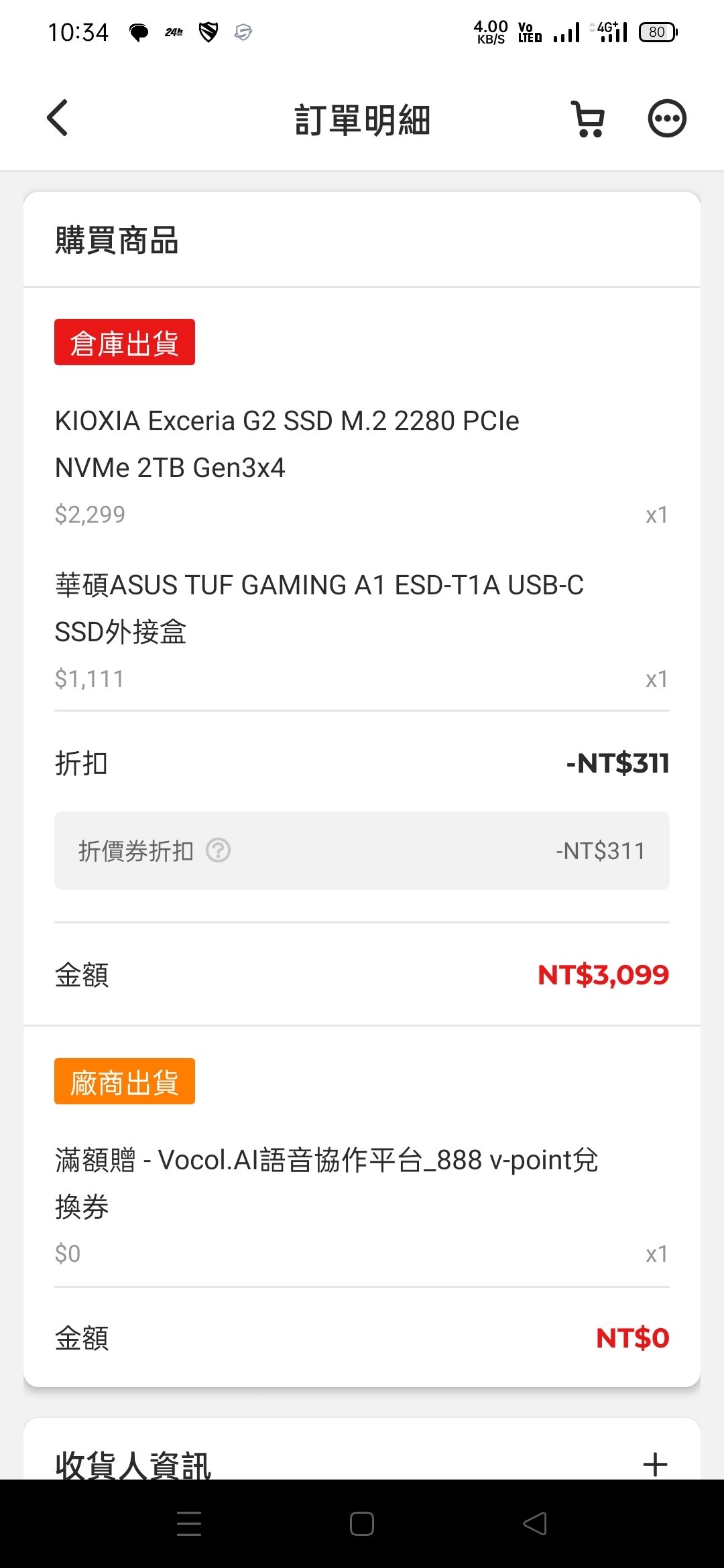Viewport: 724px width, 1568px height.
Task: Tap the system home button
Action: click(x=362, y=1524)
